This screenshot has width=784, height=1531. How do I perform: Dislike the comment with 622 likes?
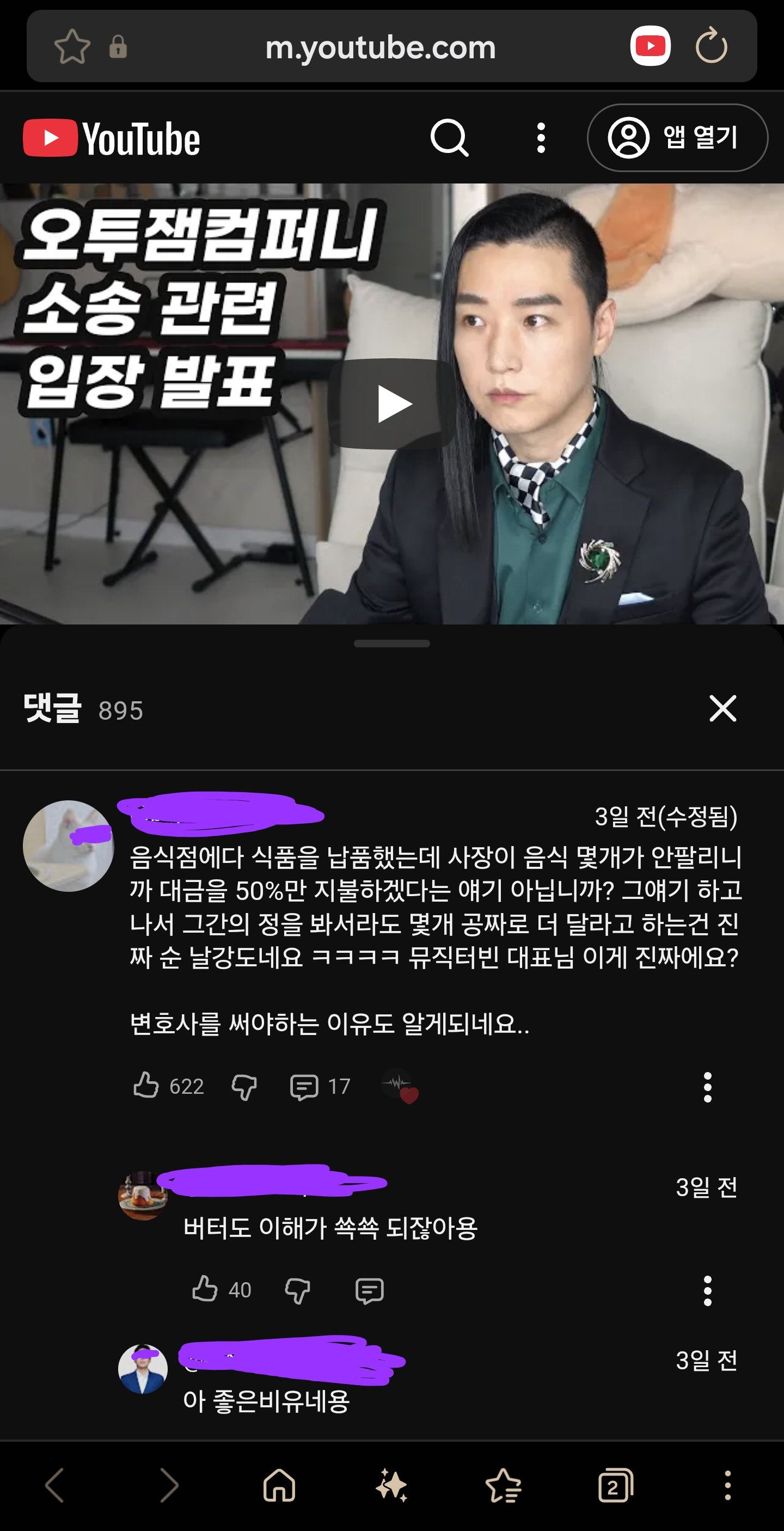244,1087
